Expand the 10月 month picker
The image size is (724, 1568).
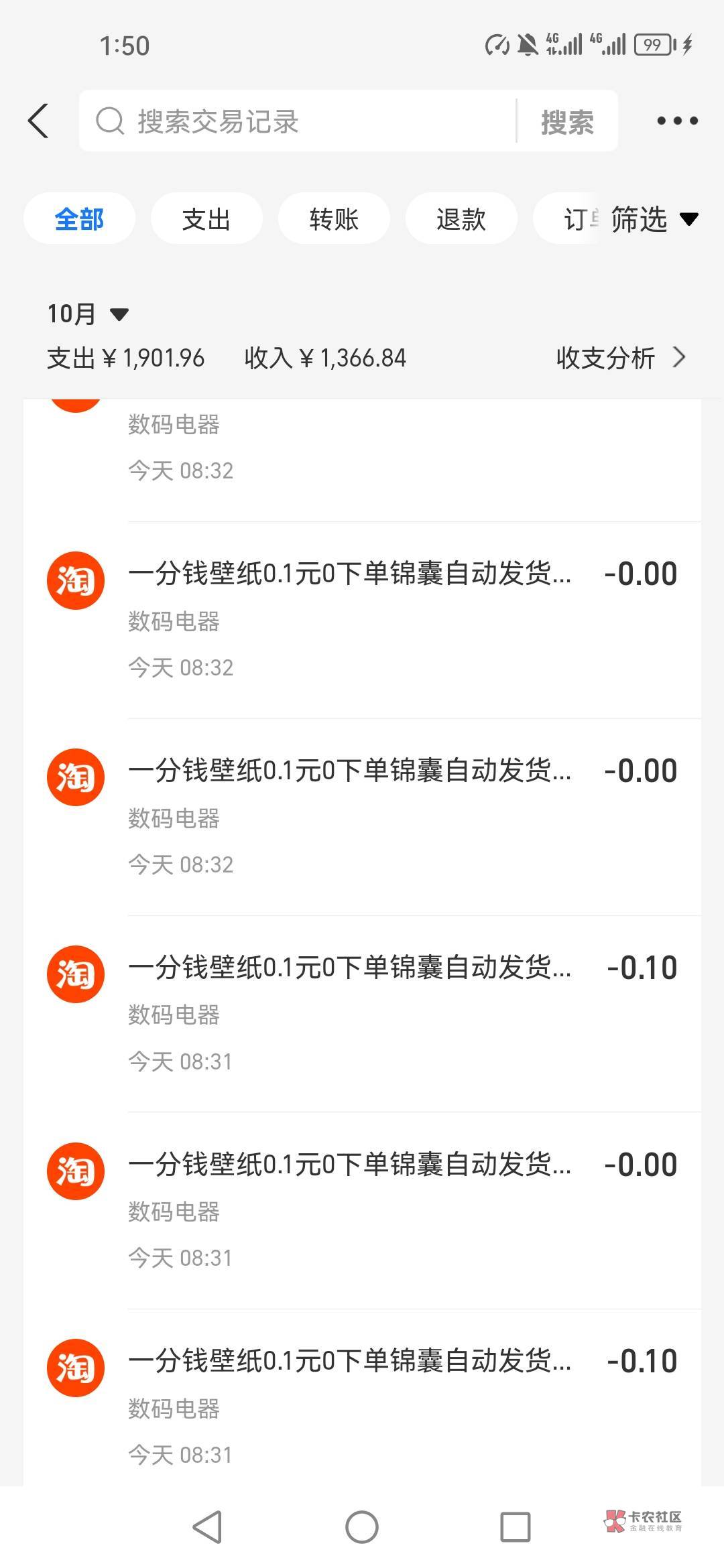pyautogui.click(x=87, y=314)
